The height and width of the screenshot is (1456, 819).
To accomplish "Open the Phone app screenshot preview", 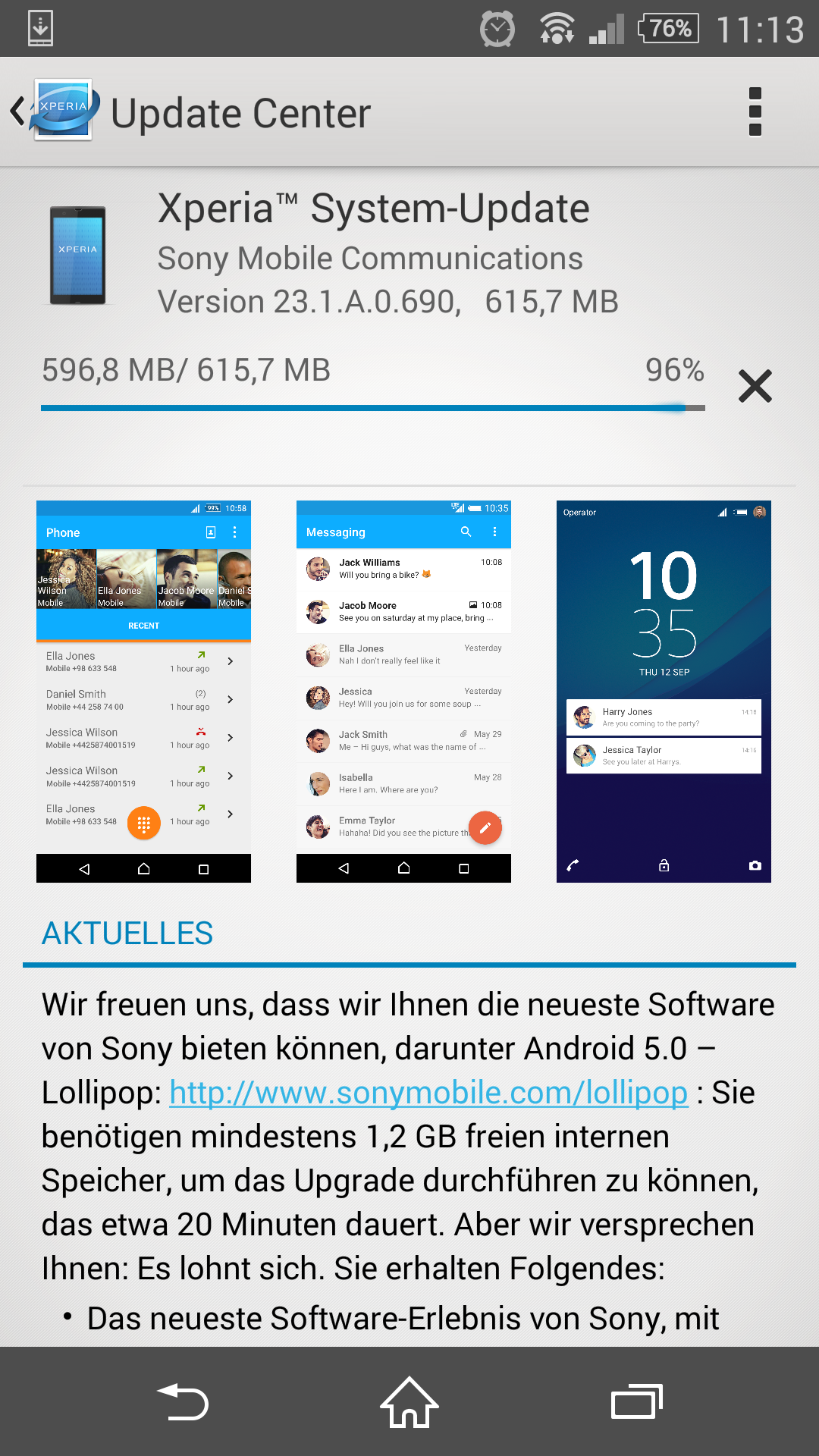I will pos(143,691).
